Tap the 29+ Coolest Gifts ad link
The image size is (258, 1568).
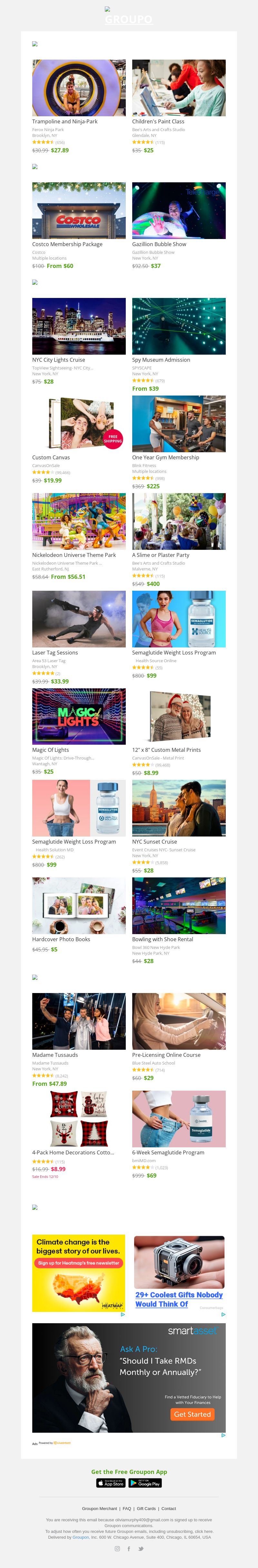click(179, 1299)
